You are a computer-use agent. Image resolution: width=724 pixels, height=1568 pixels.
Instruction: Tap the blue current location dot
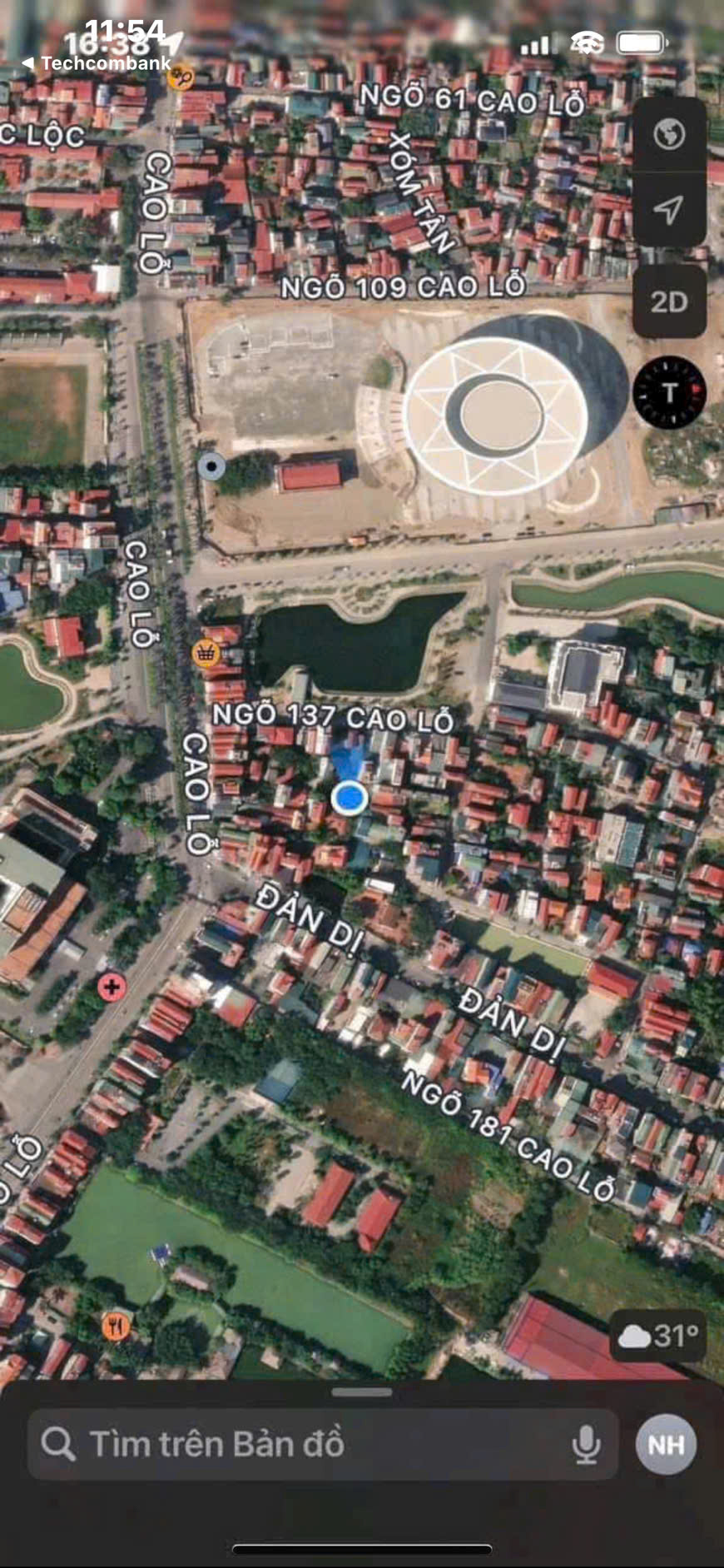pyautogui.click(x=350, y=798)
